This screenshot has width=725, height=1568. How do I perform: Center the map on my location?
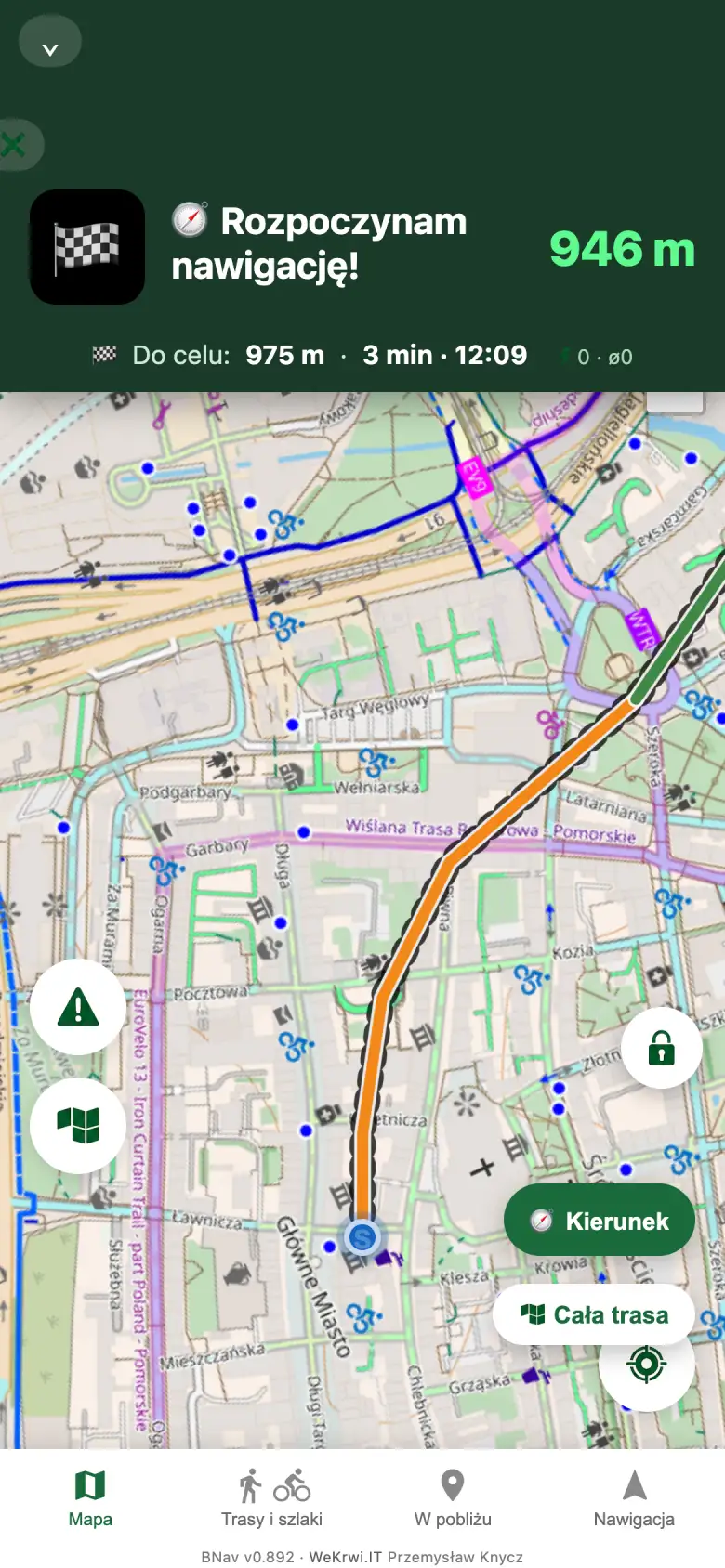[x=647, y=1365]
